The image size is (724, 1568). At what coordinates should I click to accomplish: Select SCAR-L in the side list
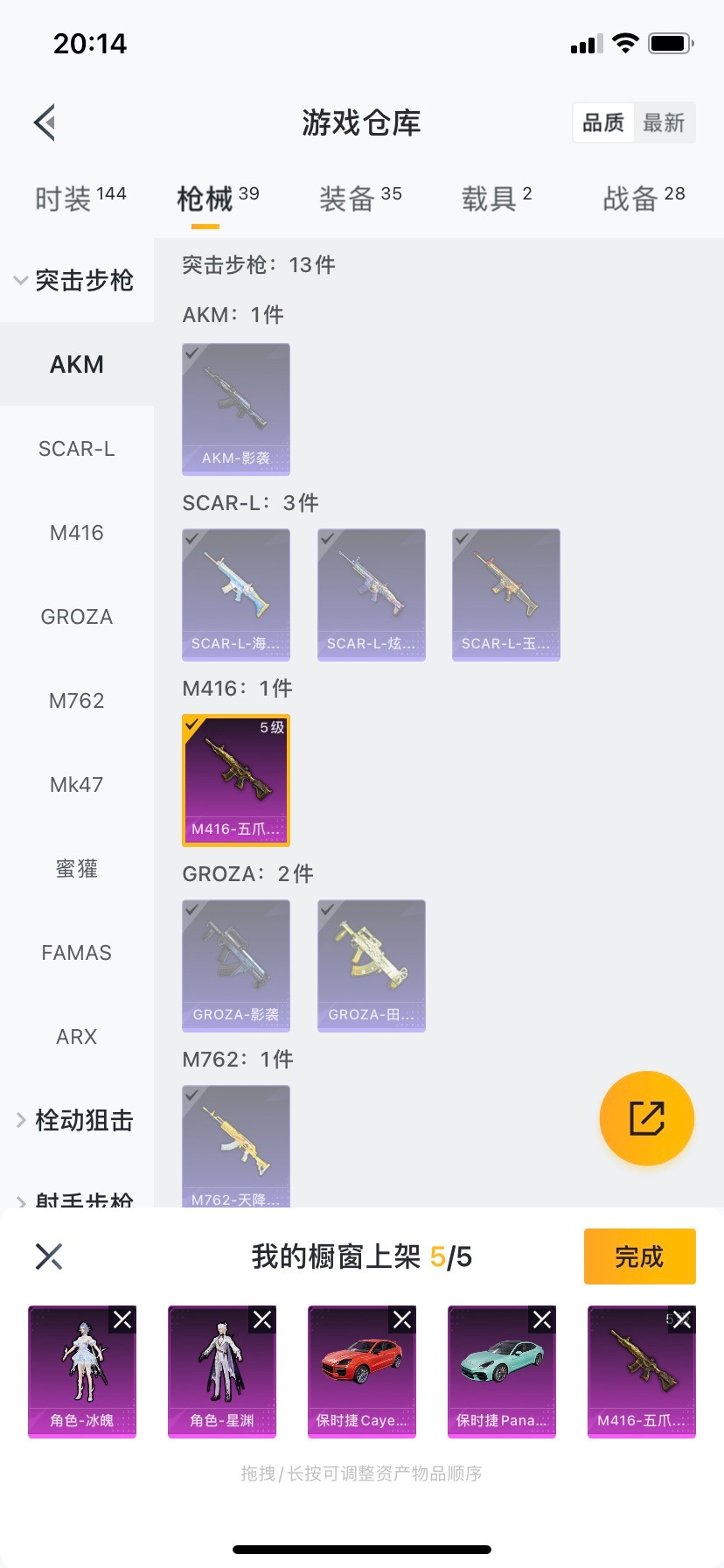[x=77, y=449]
